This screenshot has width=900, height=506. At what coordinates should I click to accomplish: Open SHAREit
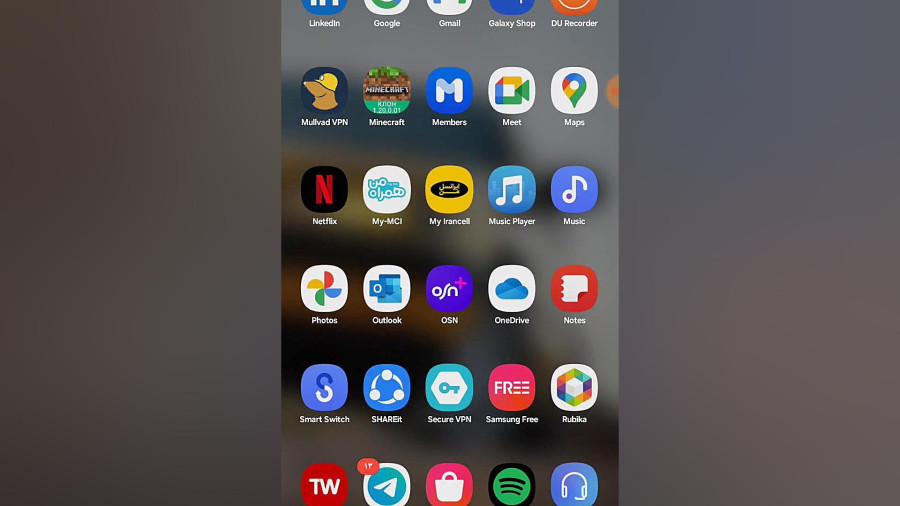(387, 387)
